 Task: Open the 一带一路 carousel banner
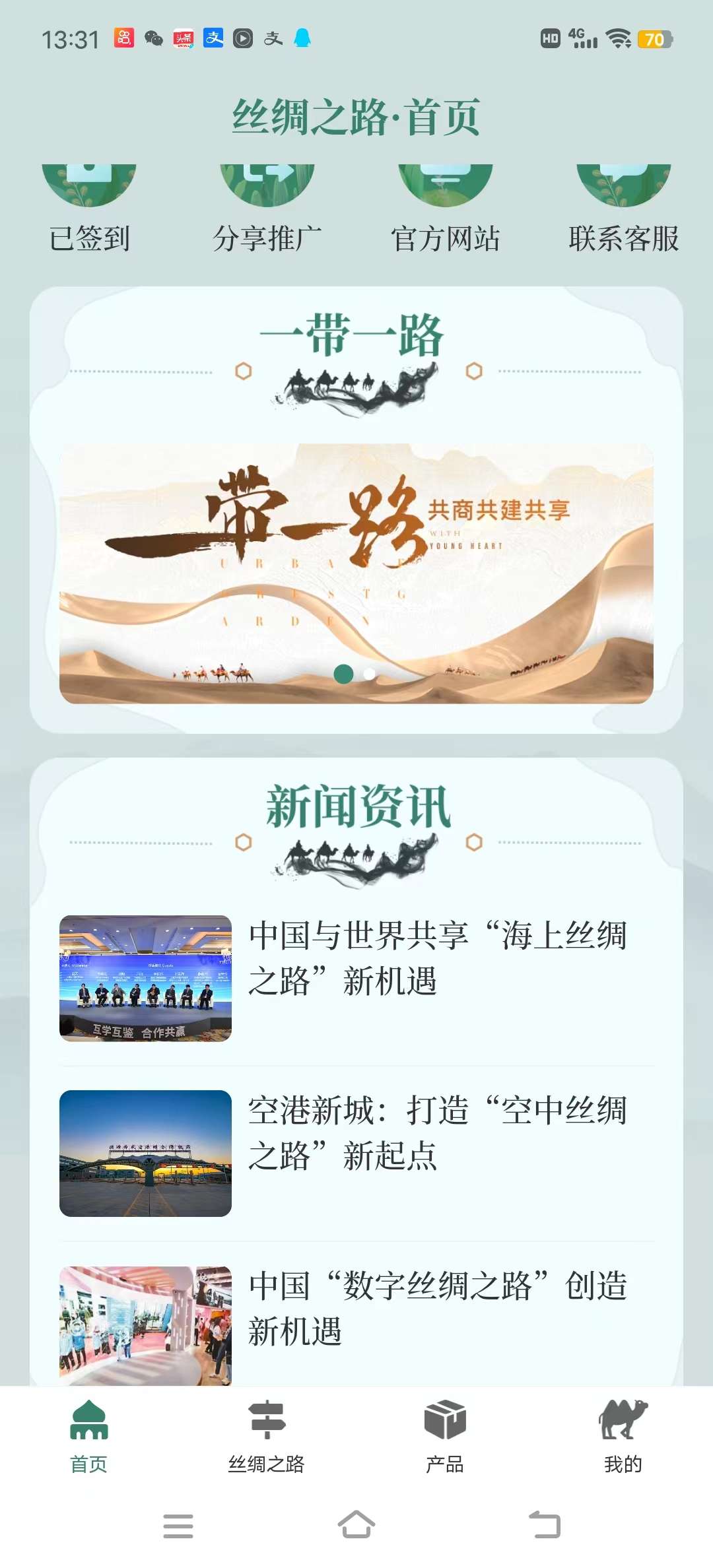point(356,573)
